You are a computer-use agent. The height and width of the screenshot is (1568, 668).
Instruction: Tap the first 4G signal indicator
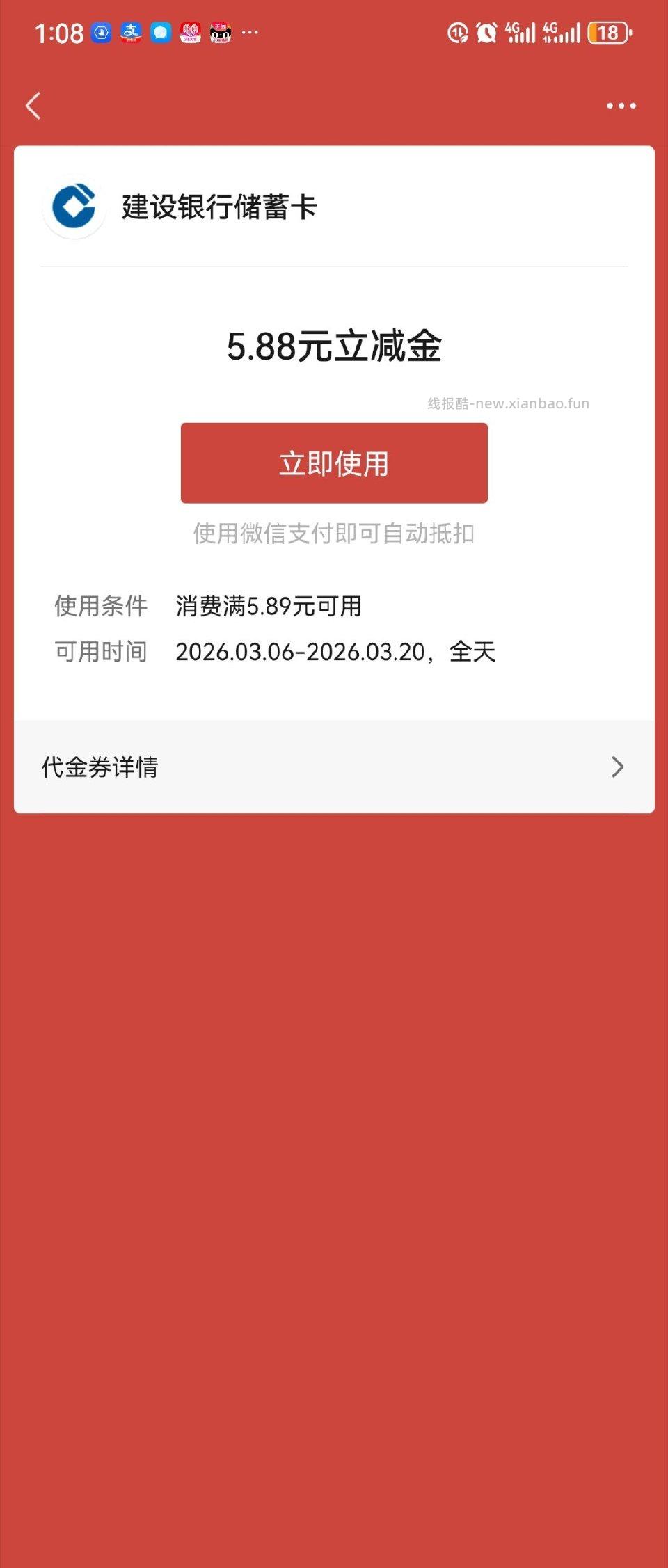[520, 33]
